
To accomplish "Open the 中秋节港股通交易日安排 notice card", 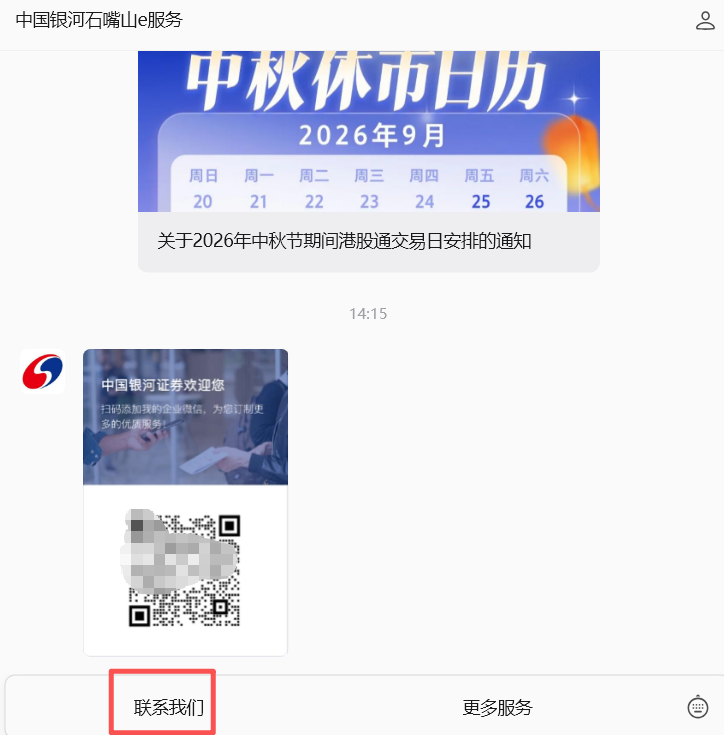I will click(369, 161).
